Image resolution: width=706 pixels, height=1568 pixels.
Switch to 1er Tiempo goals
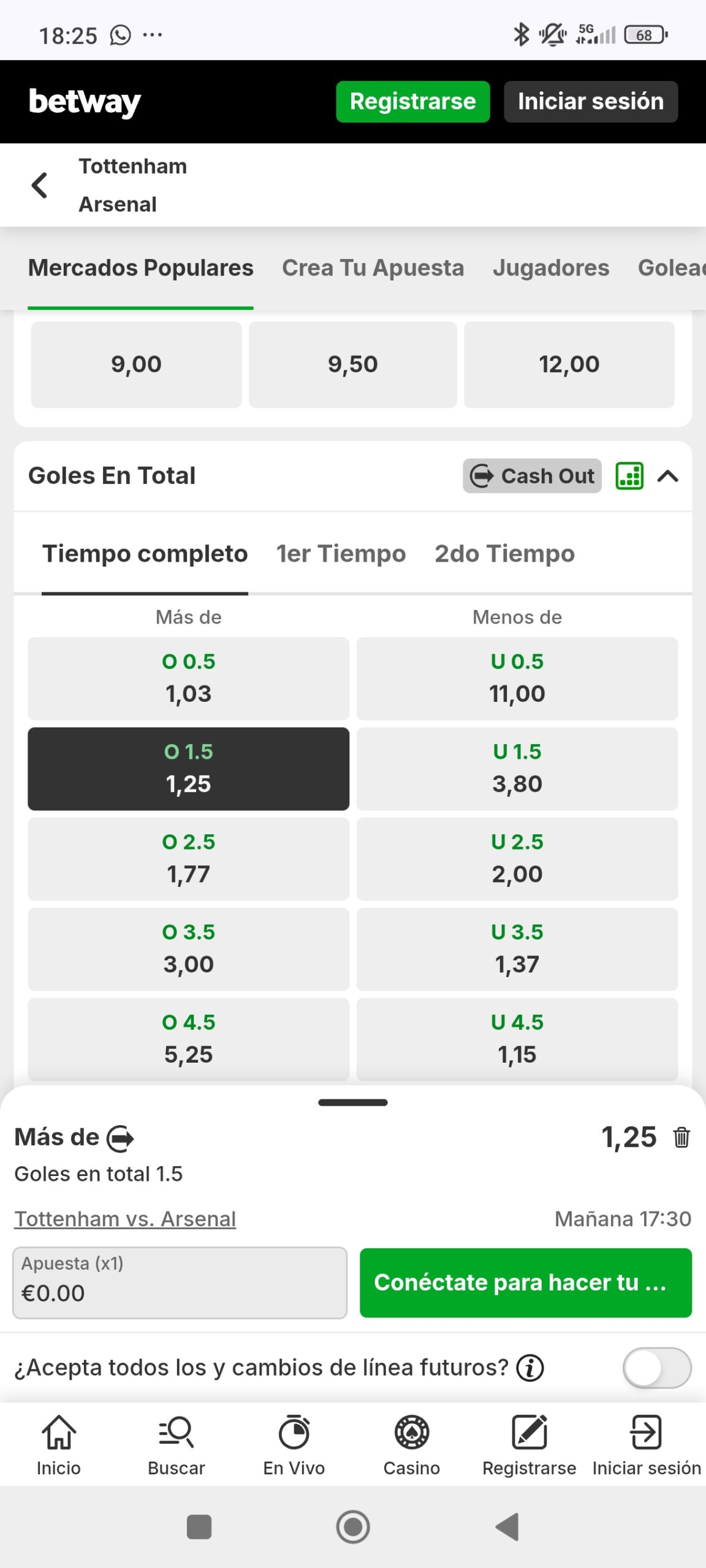point(341,554)
